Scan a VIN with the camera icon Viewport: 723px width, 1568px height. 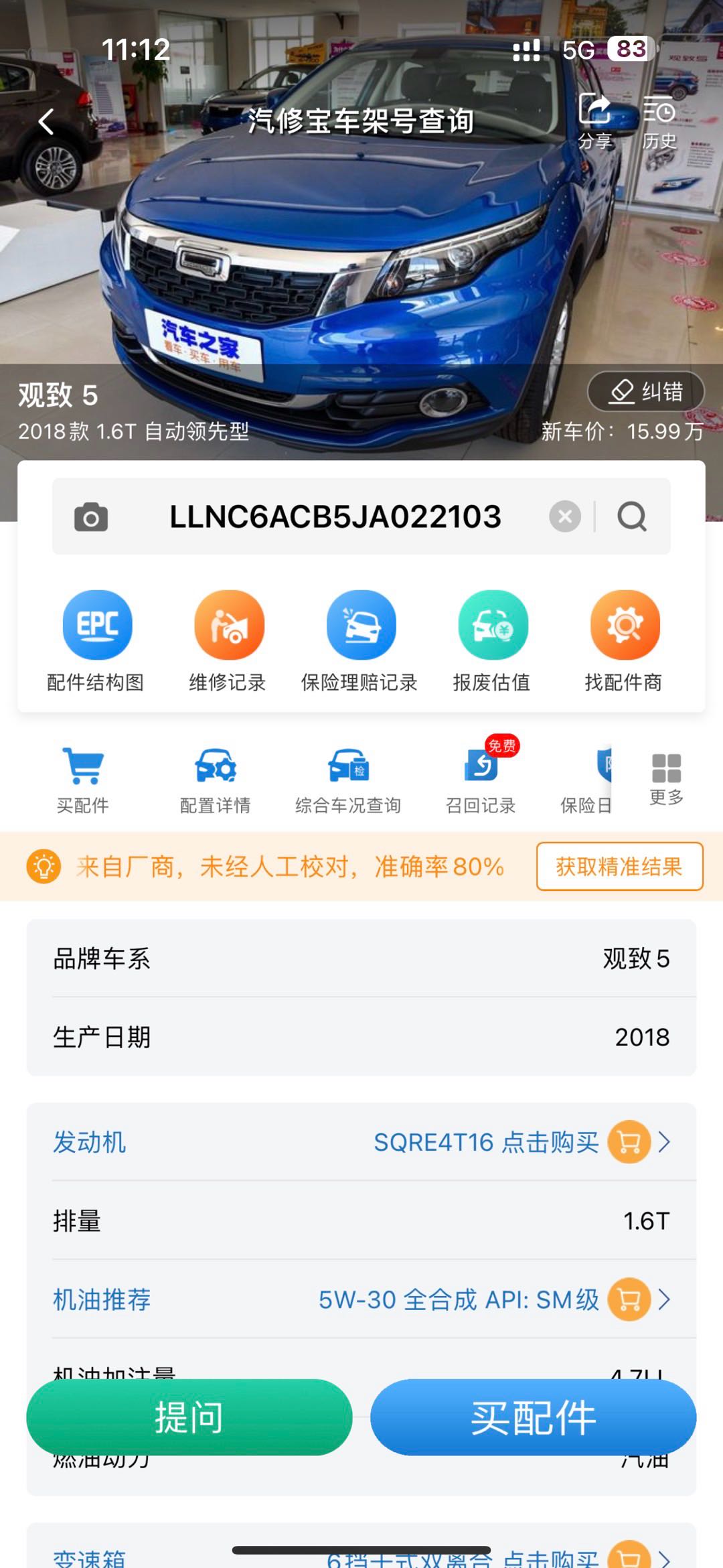(x=91, y=517)
